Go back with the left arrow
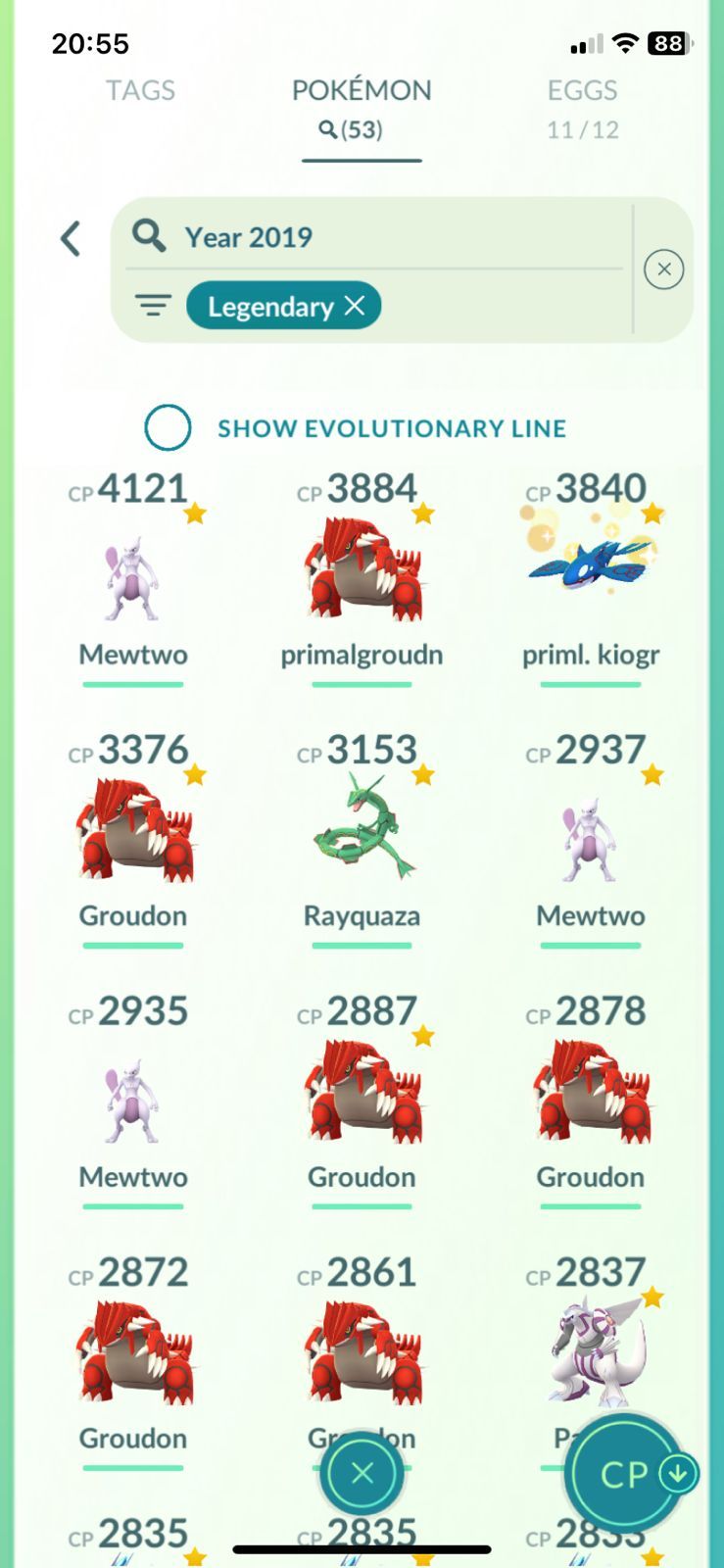This screenshot has height=1568, width=724. tap(71, 238)
